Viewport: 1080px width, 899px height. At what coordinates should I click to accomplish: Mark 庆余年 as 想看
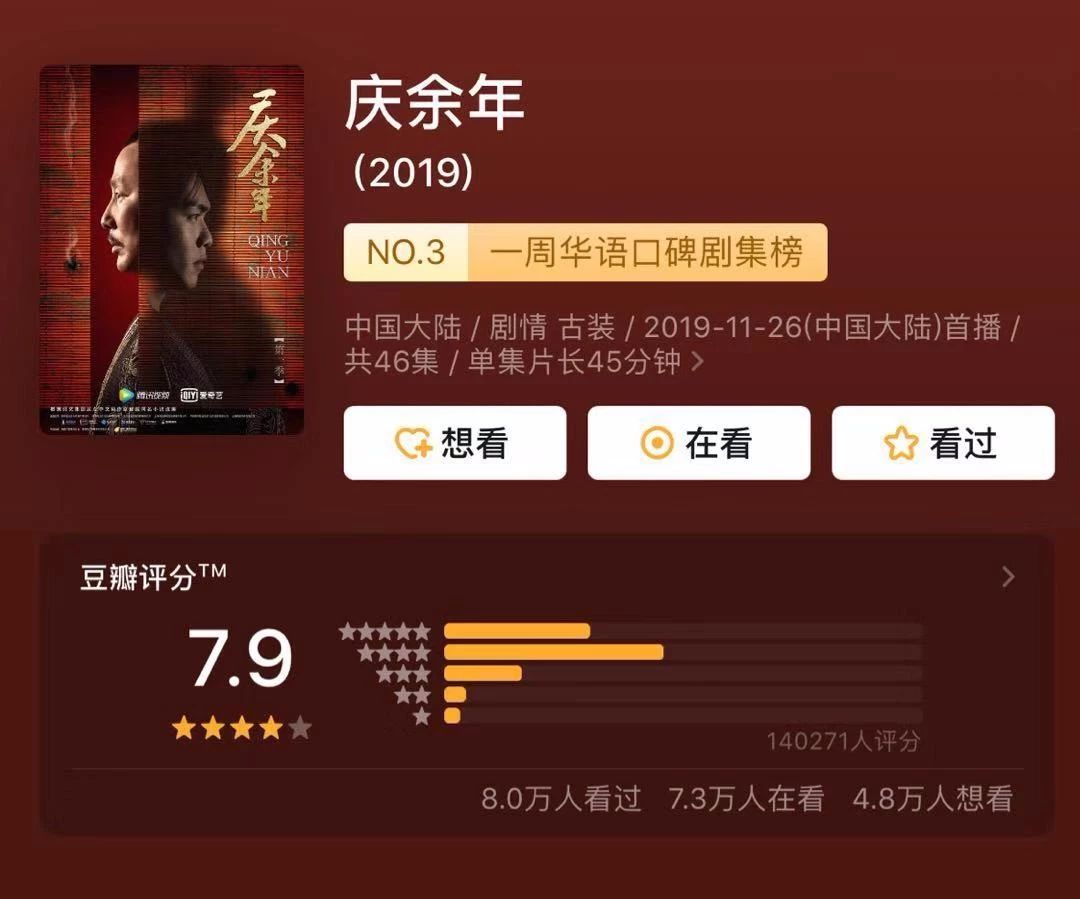pyautogui.click(x=455, y=443)
